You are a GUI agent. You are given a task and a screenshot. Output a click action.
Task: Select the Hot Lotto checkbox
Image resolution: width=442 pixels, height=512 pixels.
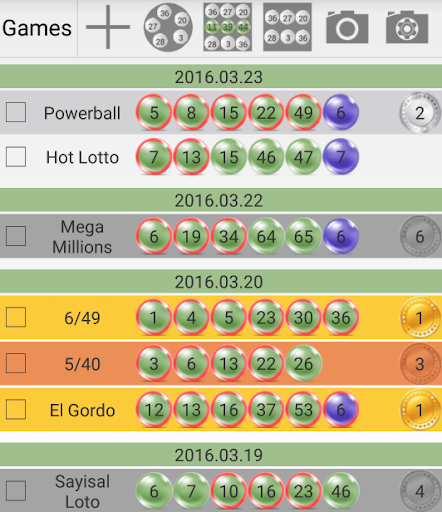coord(16,156)
